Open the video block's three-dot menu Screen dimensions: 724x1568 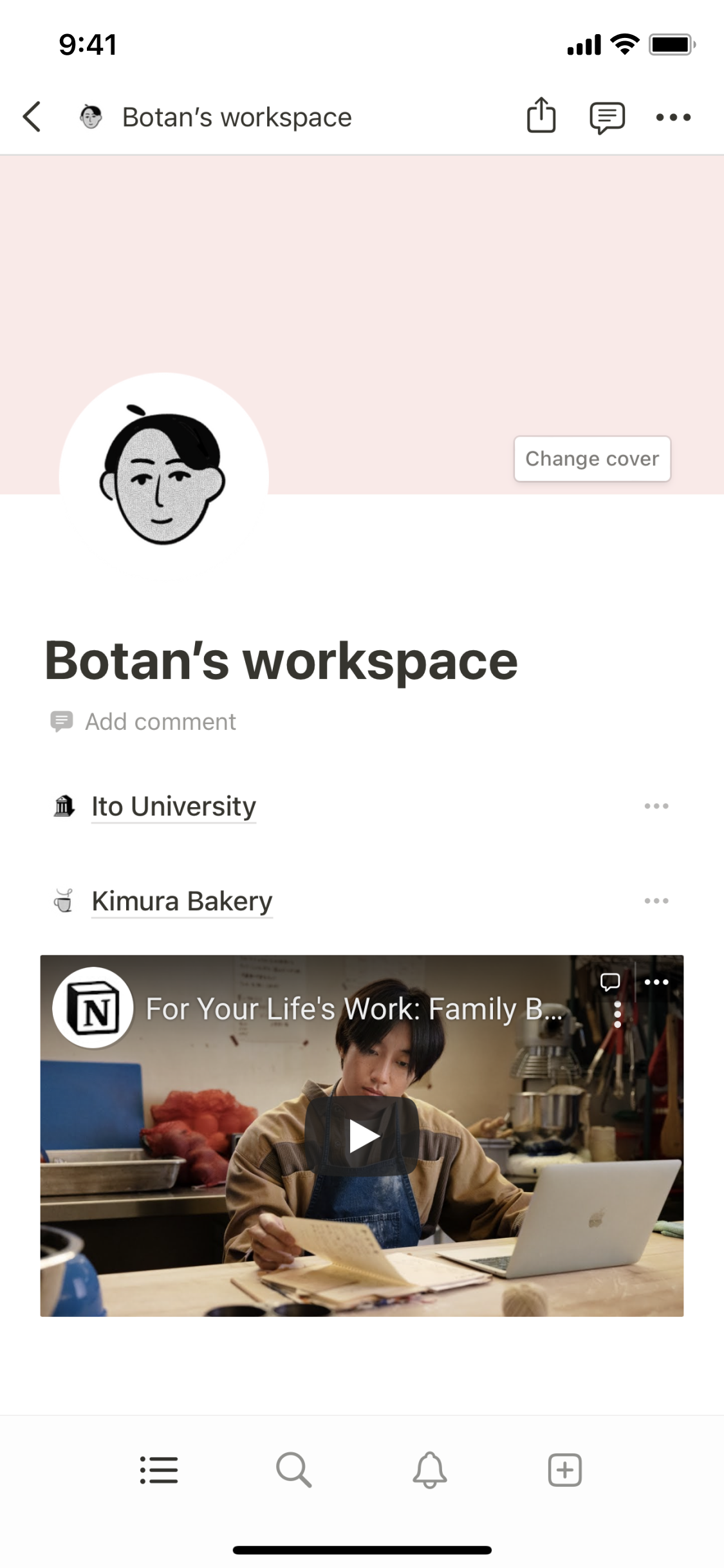(x=656, y=982)
